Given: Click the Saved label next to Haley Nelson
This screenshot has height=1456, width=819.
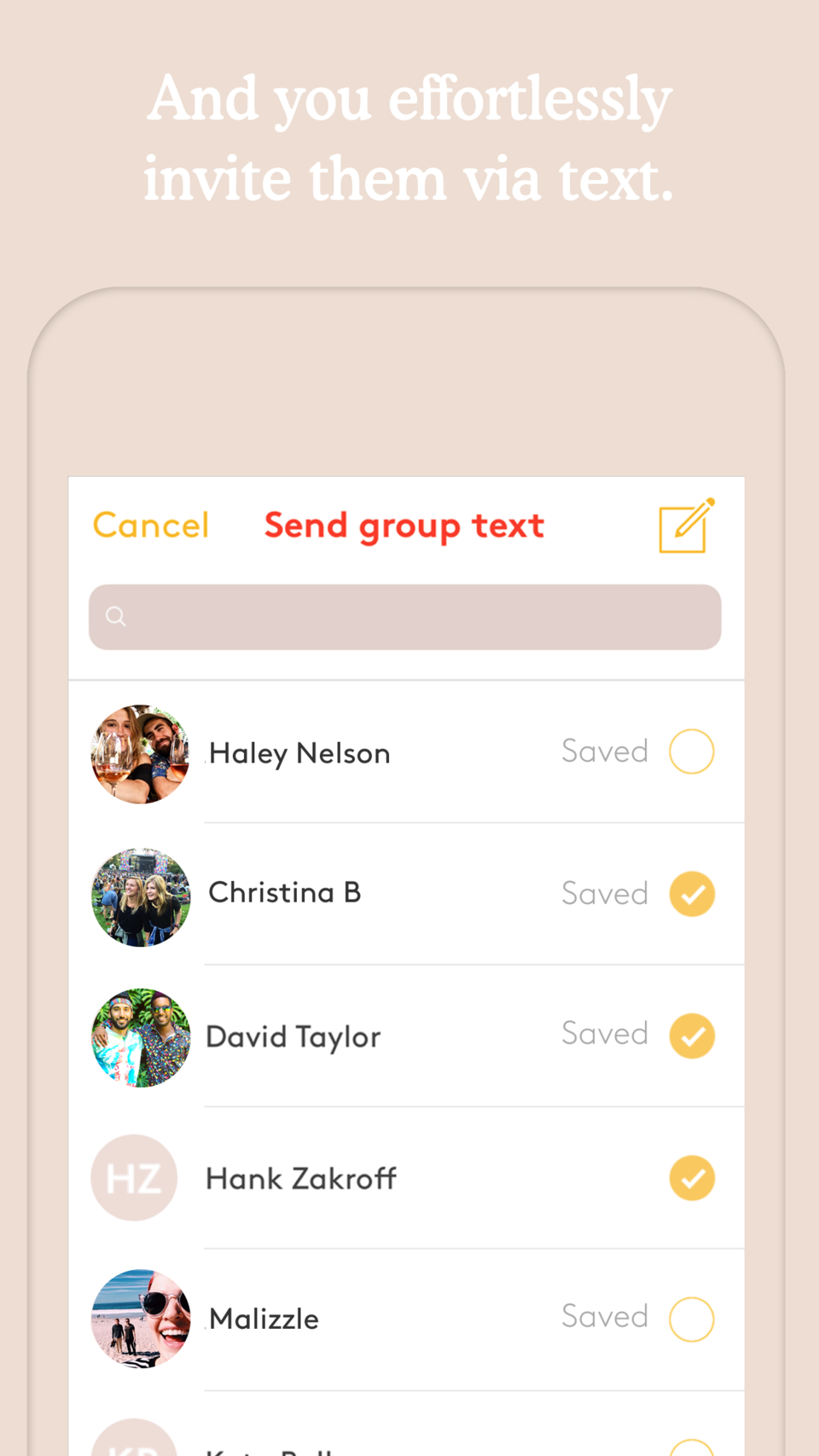Looking at the screenshot, I should pyautogui.click(x=605, y=751).
